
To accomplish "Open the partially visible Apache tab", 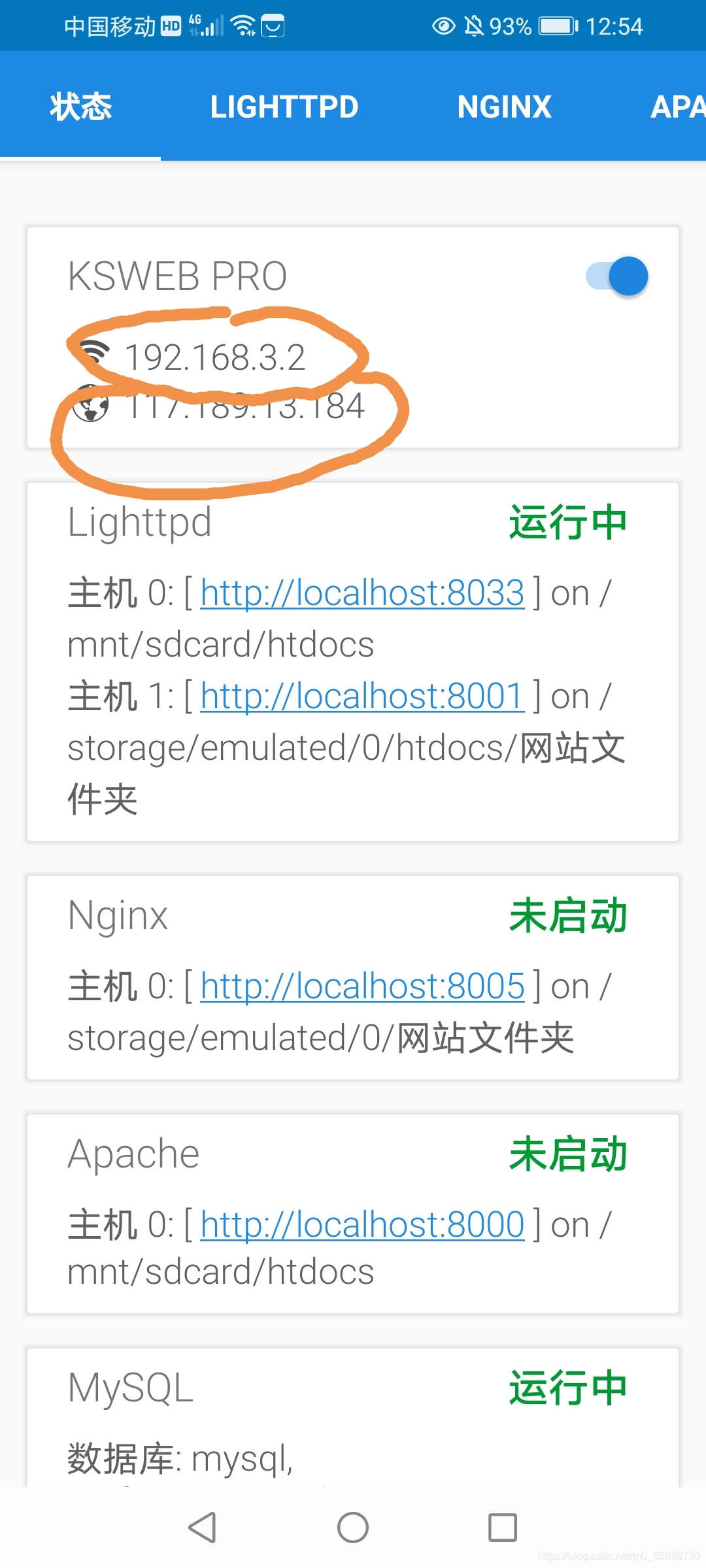I will click(677, 106).
